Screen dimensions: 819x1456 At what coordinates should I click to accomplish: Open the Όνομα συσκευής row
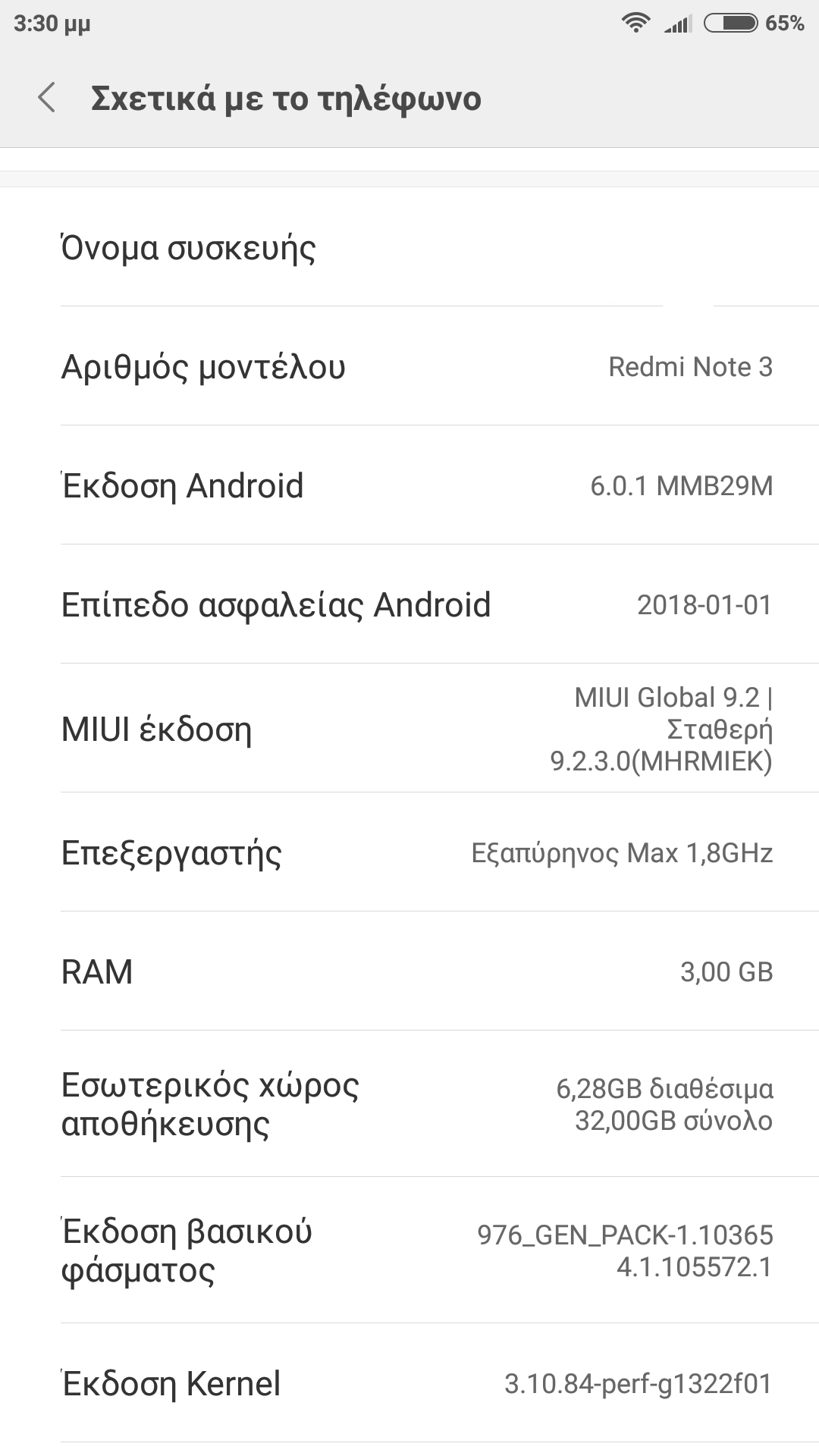click(x=409, y=248)
